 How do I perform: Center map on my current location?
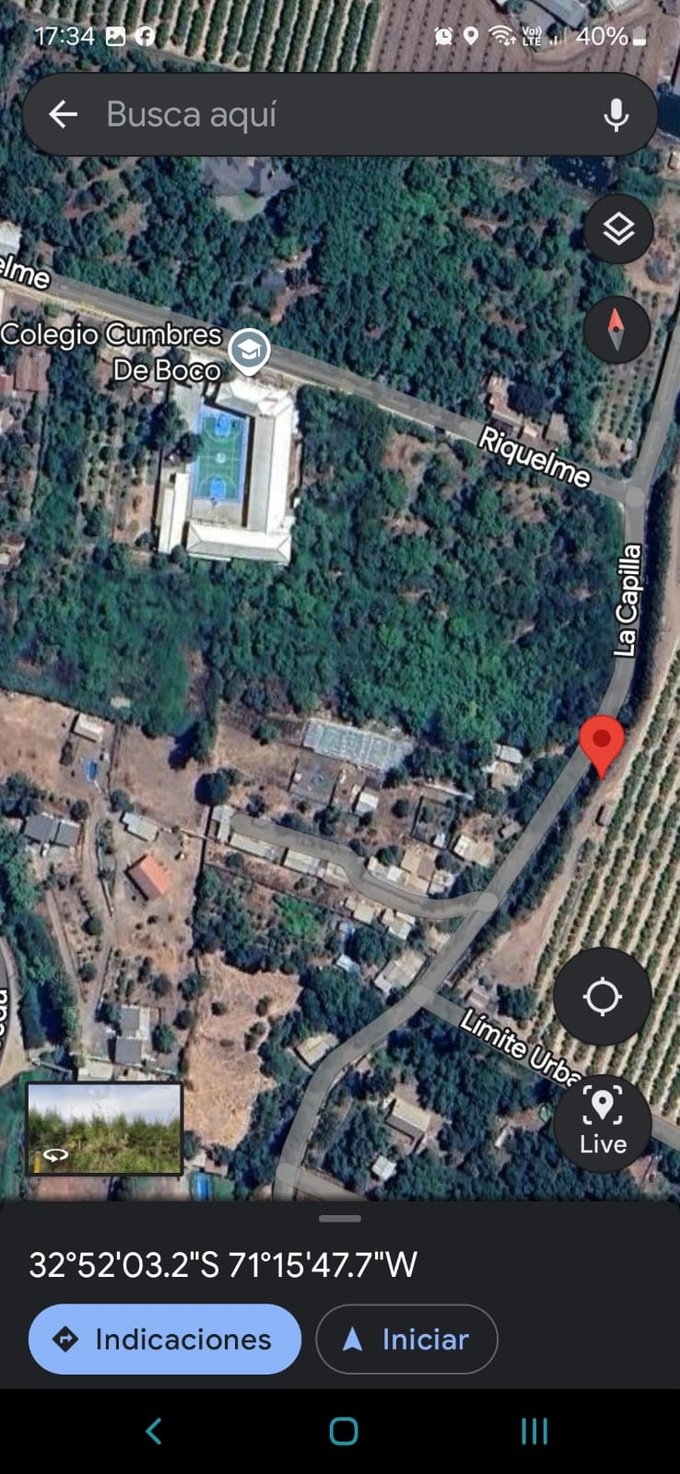tap(602, 996)
